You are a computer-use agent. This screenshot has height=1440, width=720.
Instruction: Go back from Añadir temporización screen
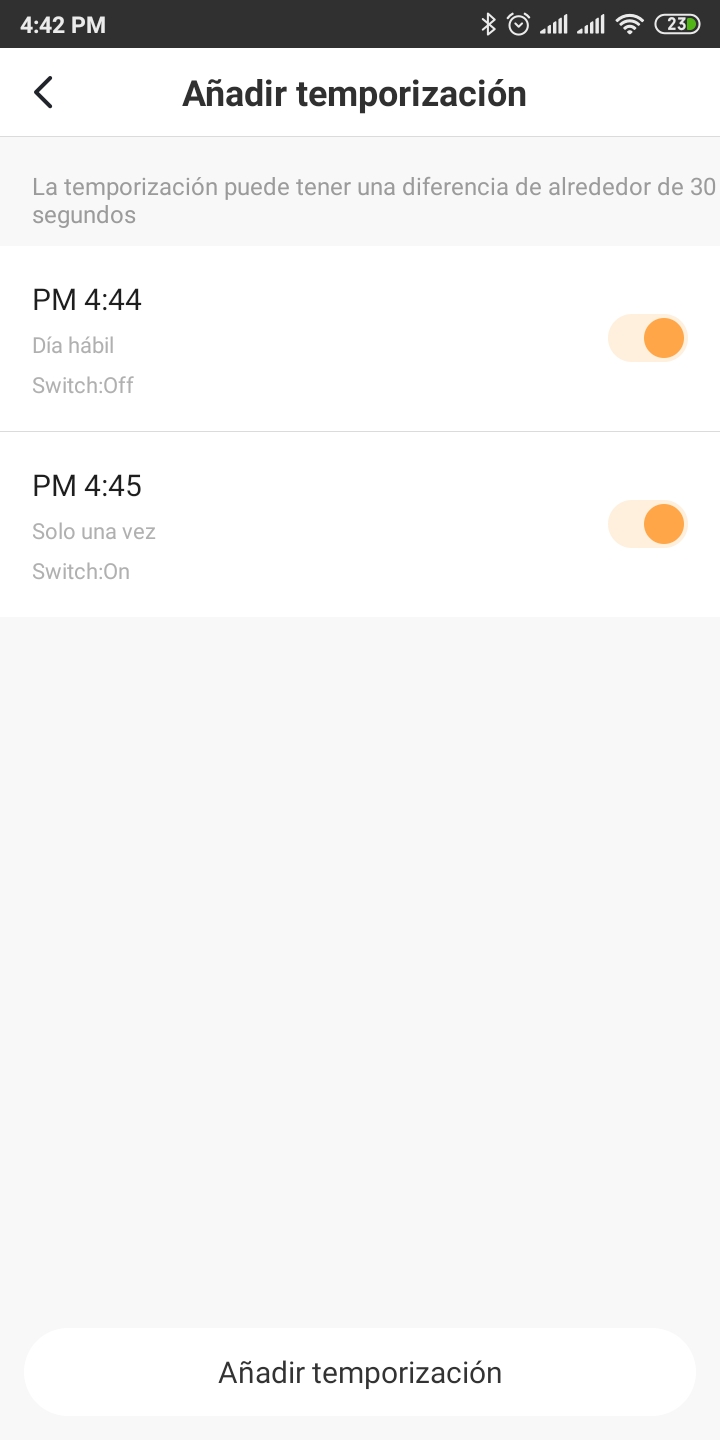coord(43,93)
